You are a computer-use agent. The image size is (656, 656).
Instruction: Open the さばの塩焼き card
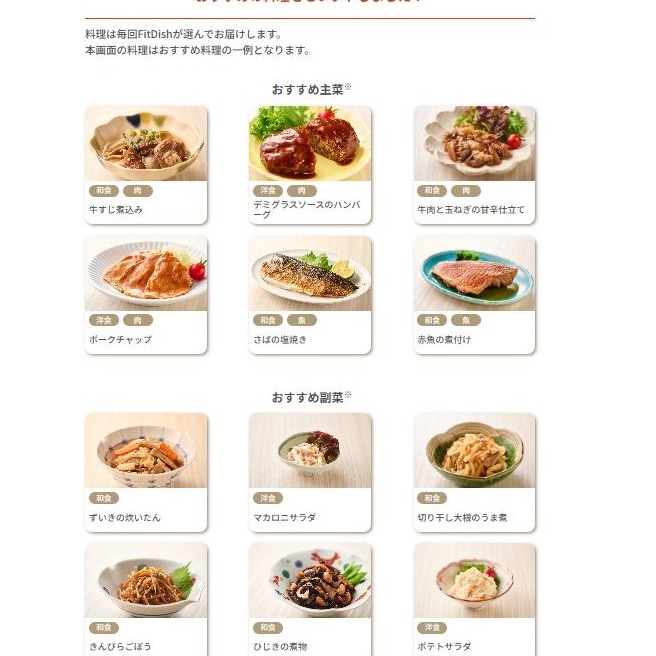[x=310, y=294]
